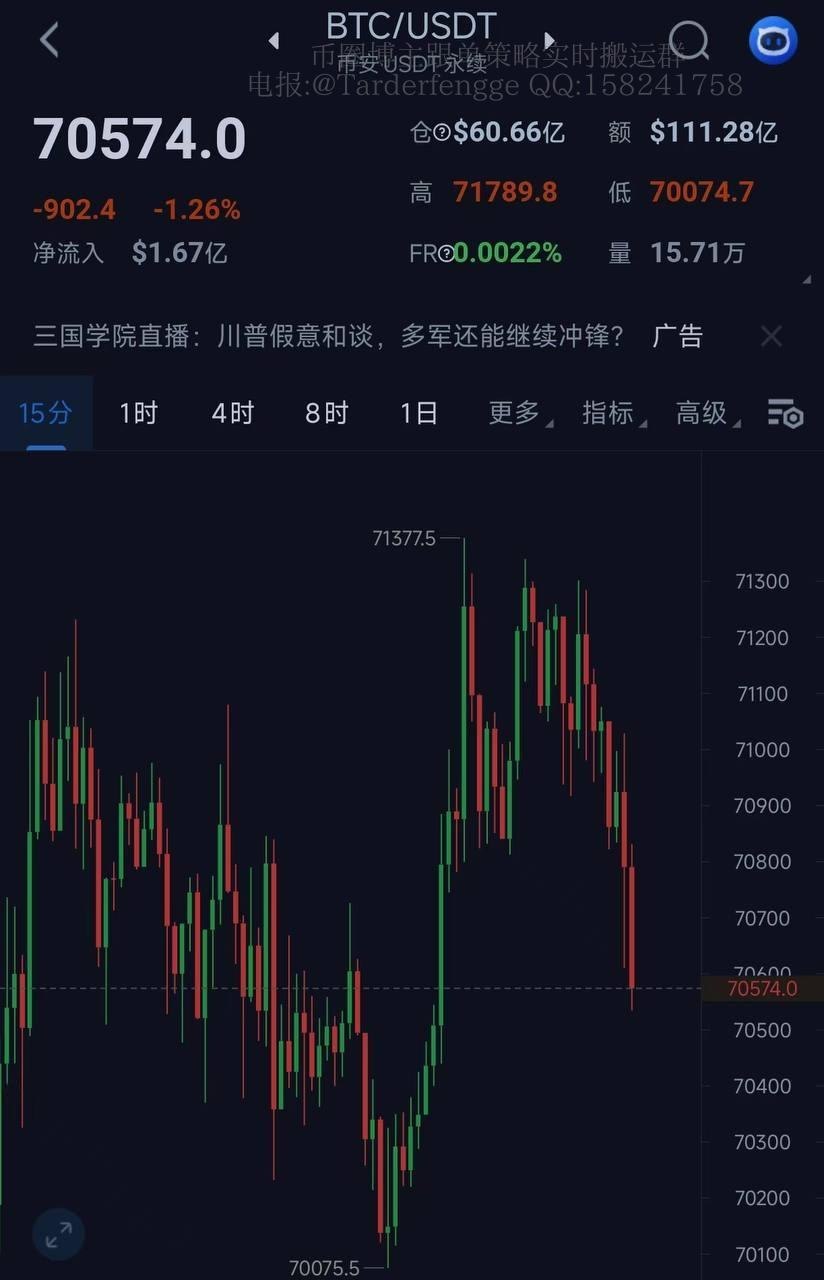Switch to the previous trading pair
The image size is (824, 1280).
coord(274,41)
